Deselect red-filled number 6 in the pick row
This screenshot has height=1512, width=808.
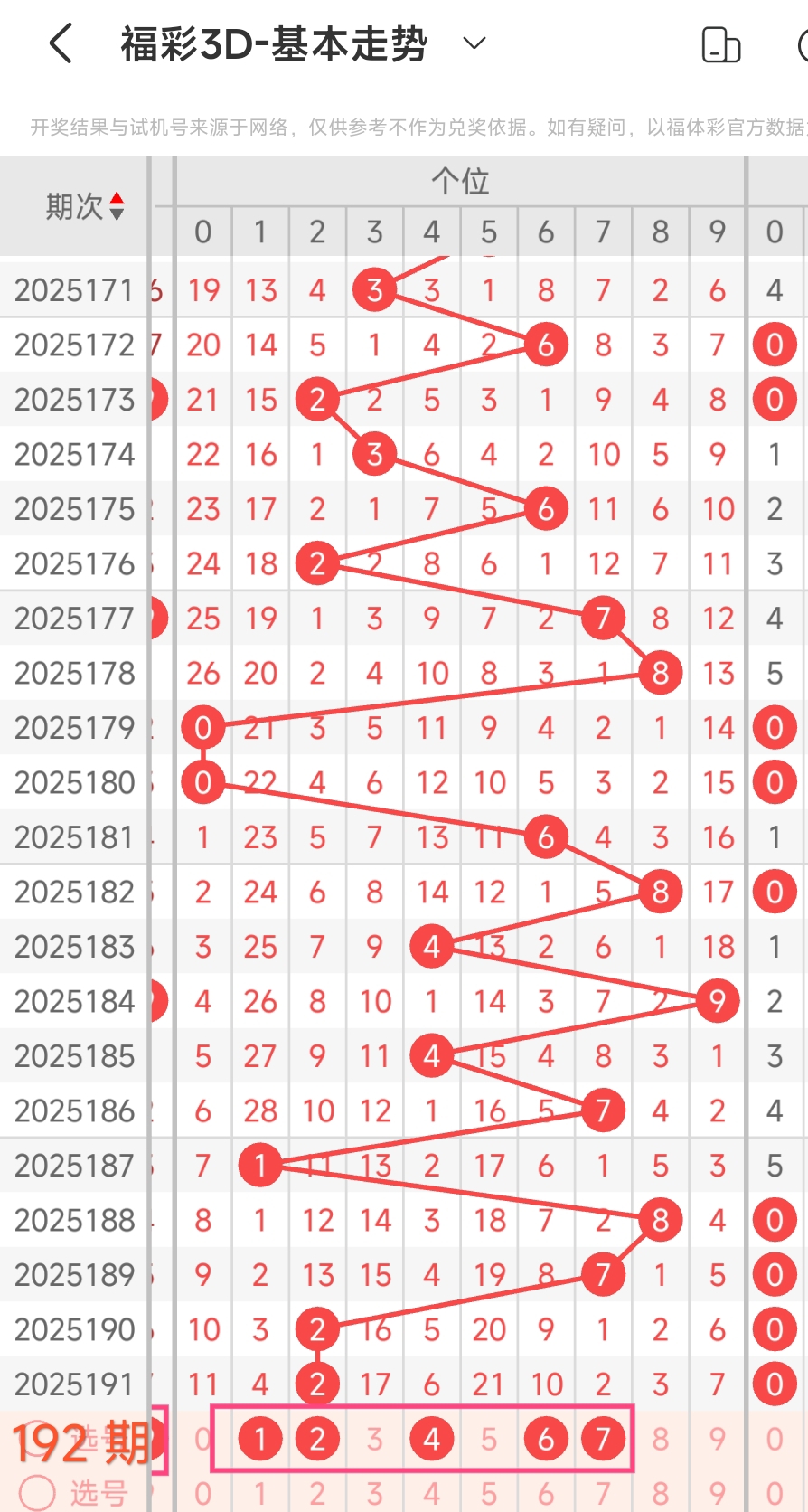click(546, 1439)
